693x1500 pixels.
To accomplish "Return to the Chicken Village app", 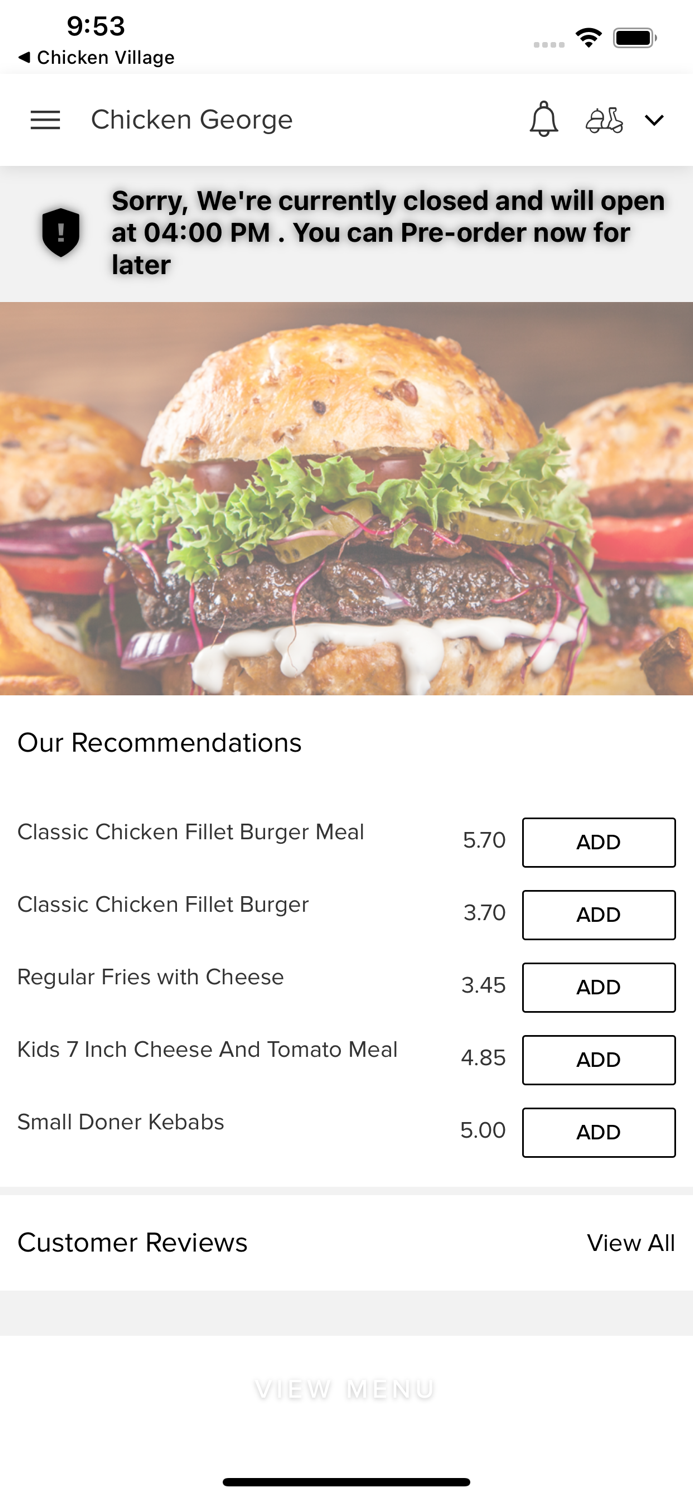I will [96, 58].
